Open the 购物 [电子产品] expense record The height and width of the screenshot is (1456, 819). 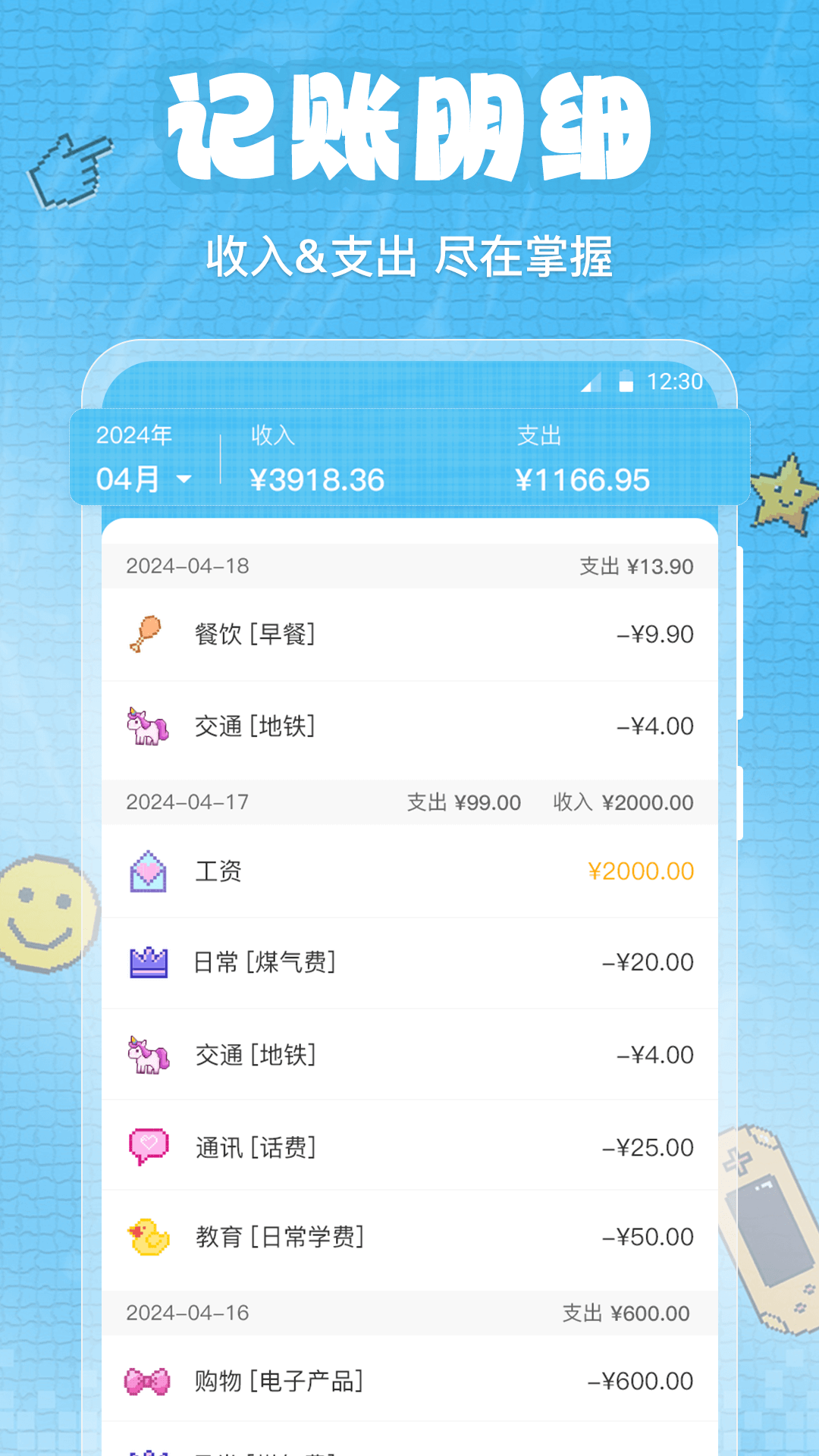(409, 1380)
